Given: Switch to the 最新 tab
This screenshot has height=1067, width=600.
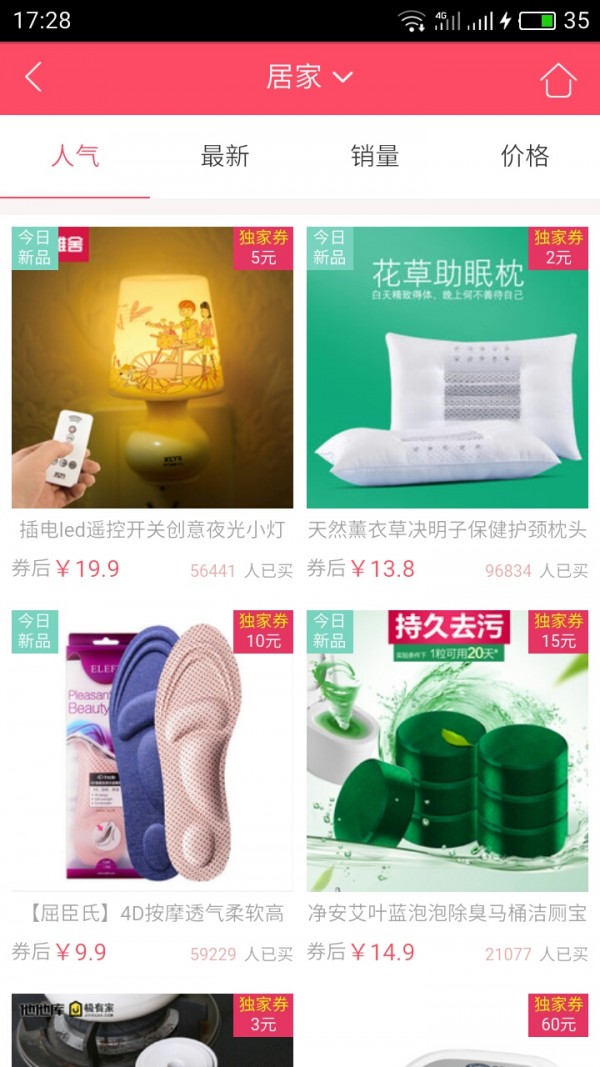Looking at the screenshot, I should point(225,156).
